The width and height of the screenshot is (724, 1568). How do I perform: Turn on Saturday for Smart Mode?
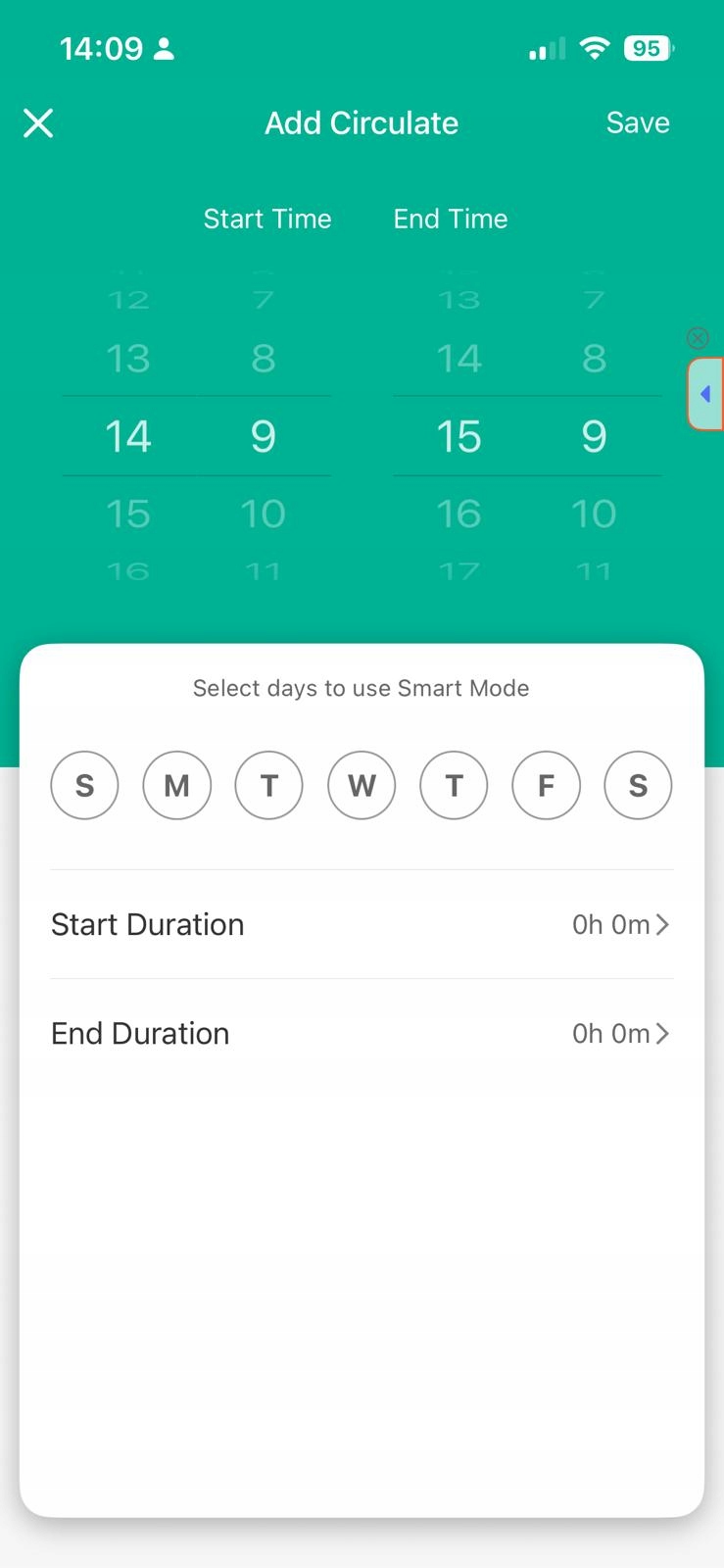(x=638, y=786)
